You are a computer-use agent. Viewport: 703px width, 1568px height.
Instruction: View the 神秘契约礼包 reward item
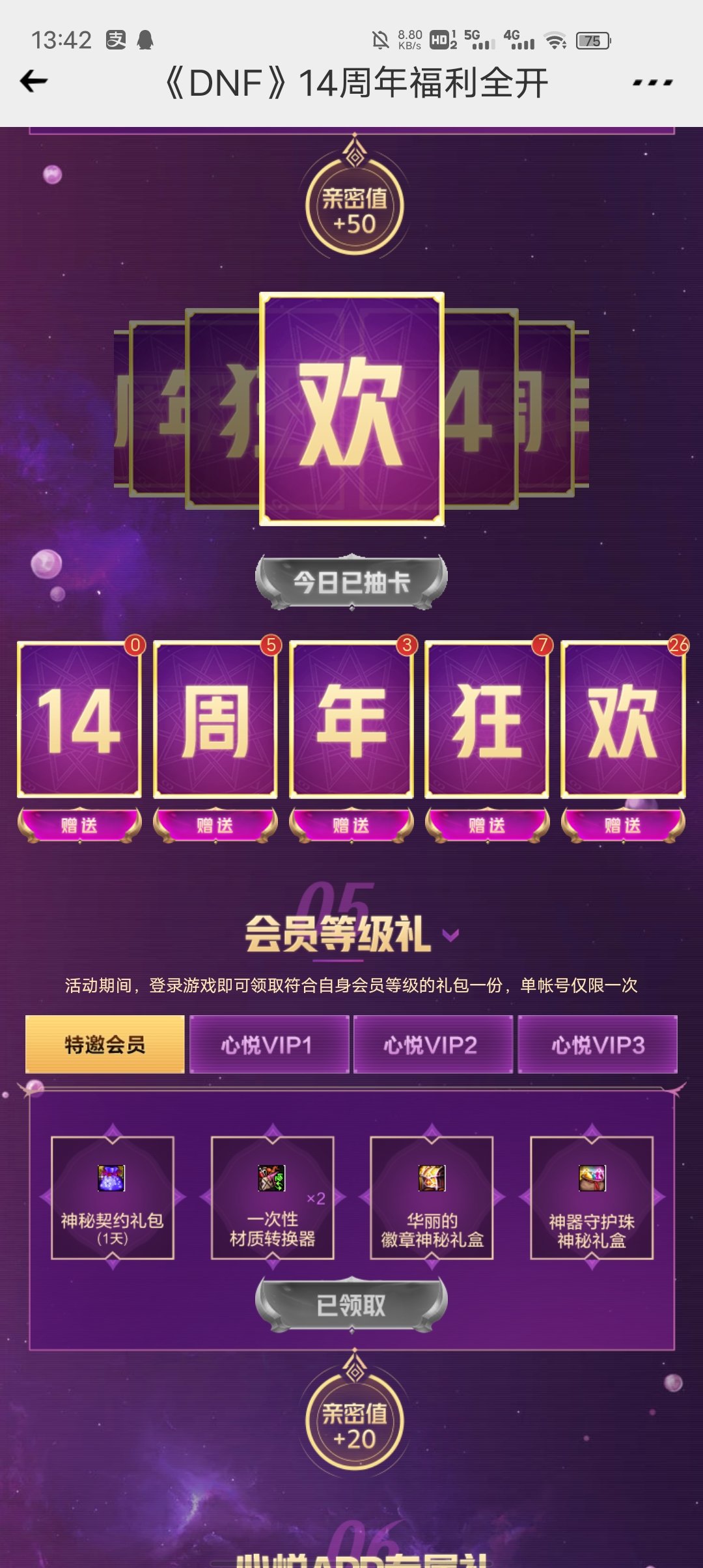pos(113,1197)
